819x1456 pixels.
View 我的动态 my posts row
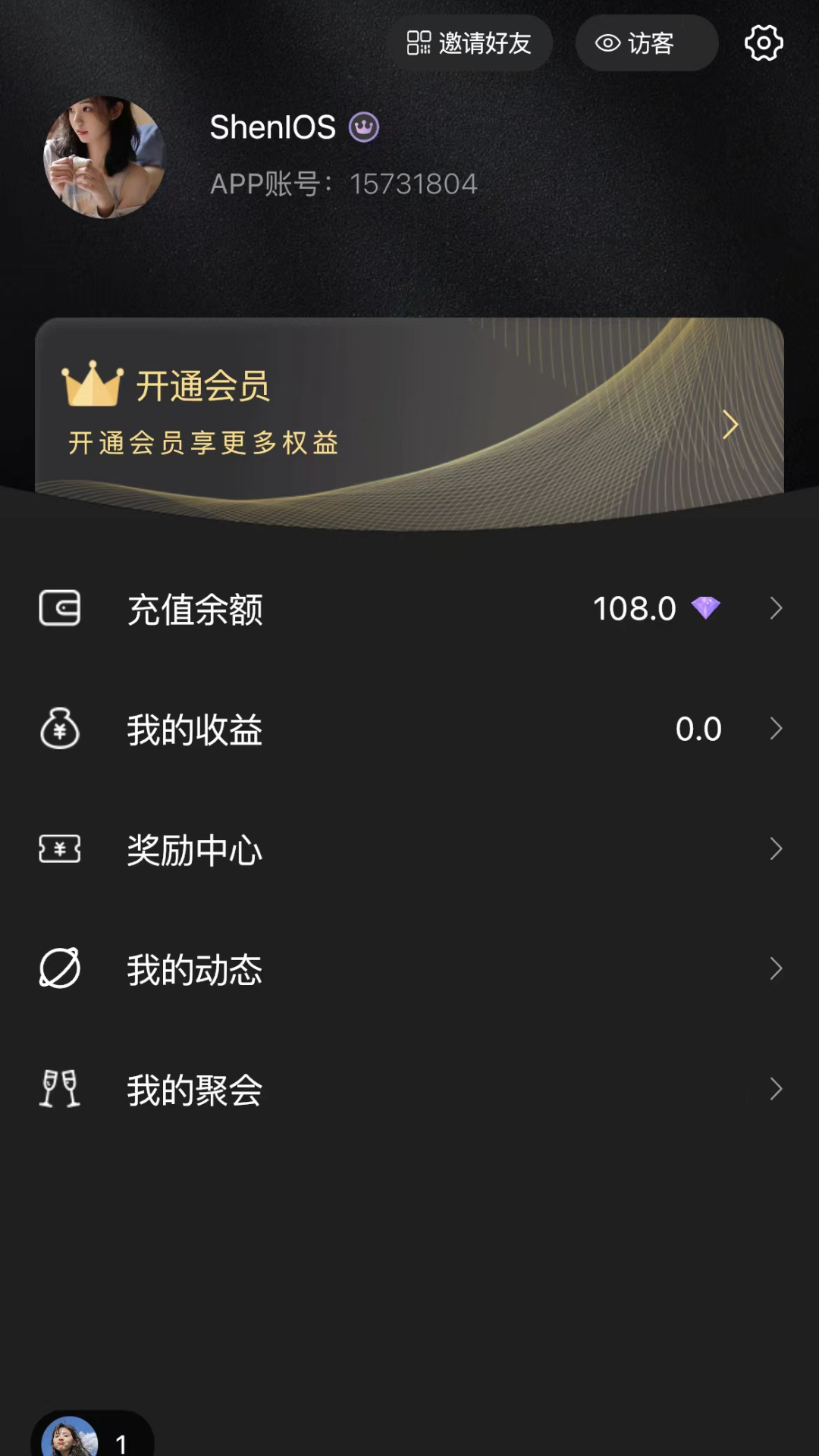409,969
